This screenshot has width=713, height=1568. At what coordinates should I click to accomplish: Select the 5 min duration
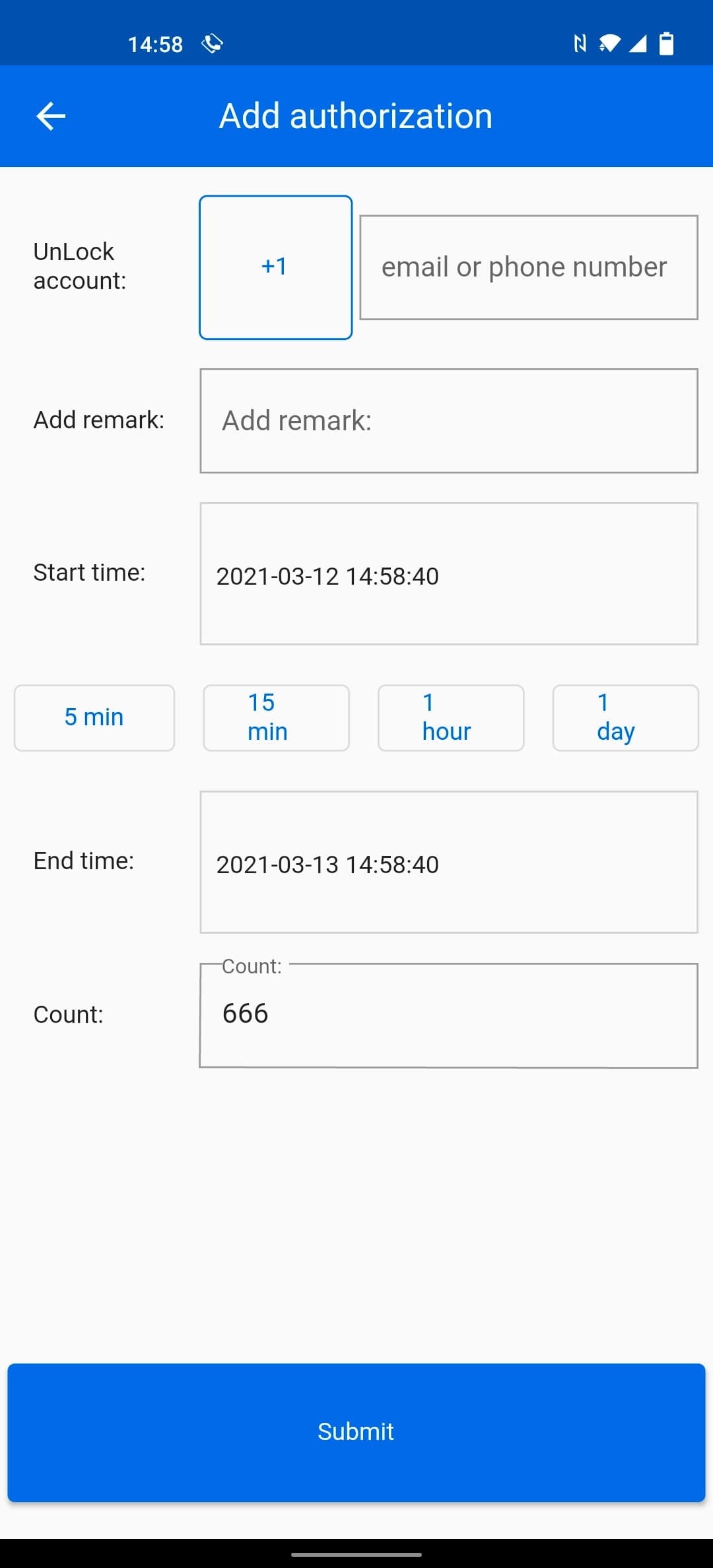(94, 718)
